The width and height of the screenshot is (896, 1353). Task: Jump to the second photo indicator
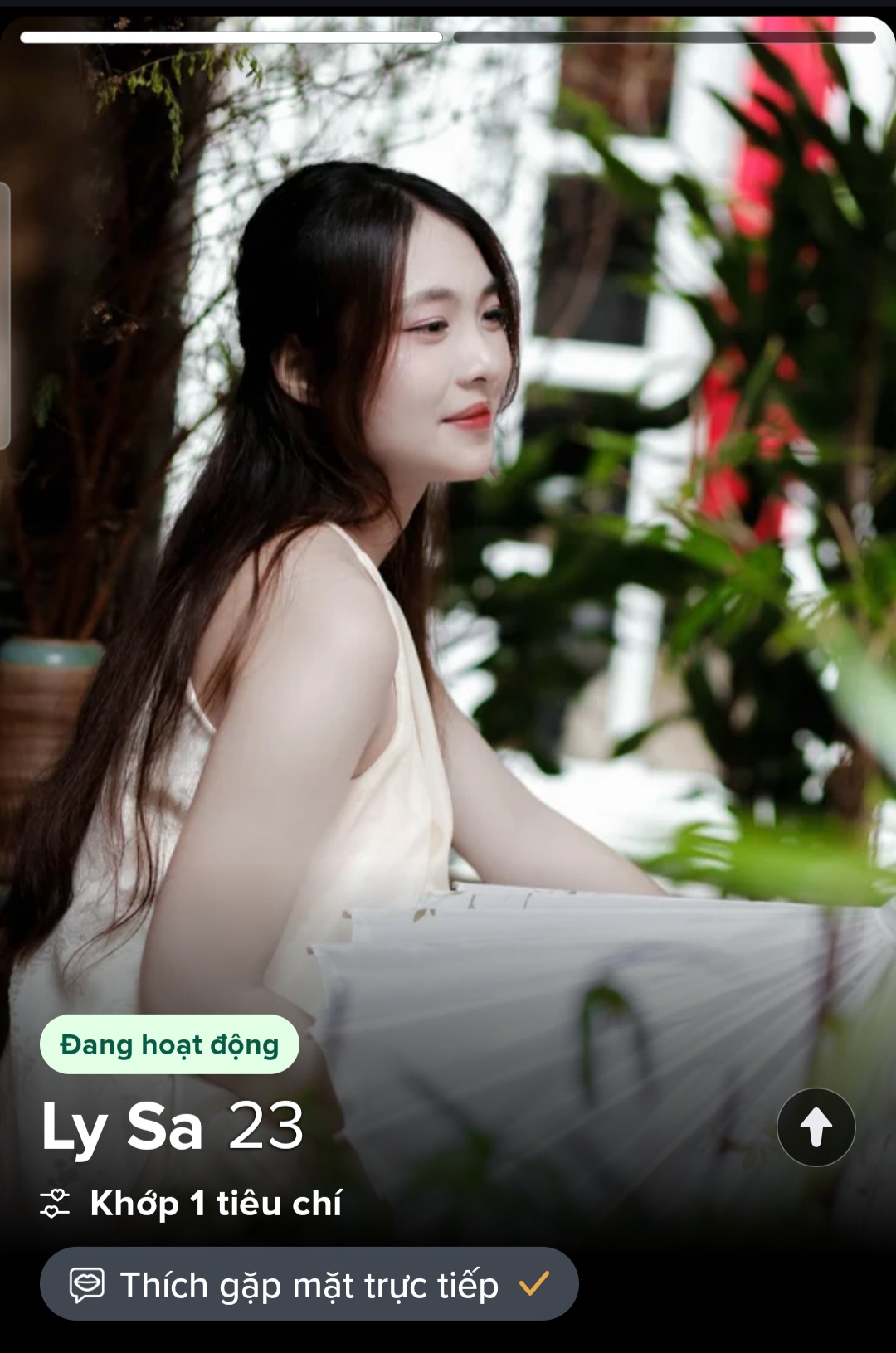tap(665, 37)
